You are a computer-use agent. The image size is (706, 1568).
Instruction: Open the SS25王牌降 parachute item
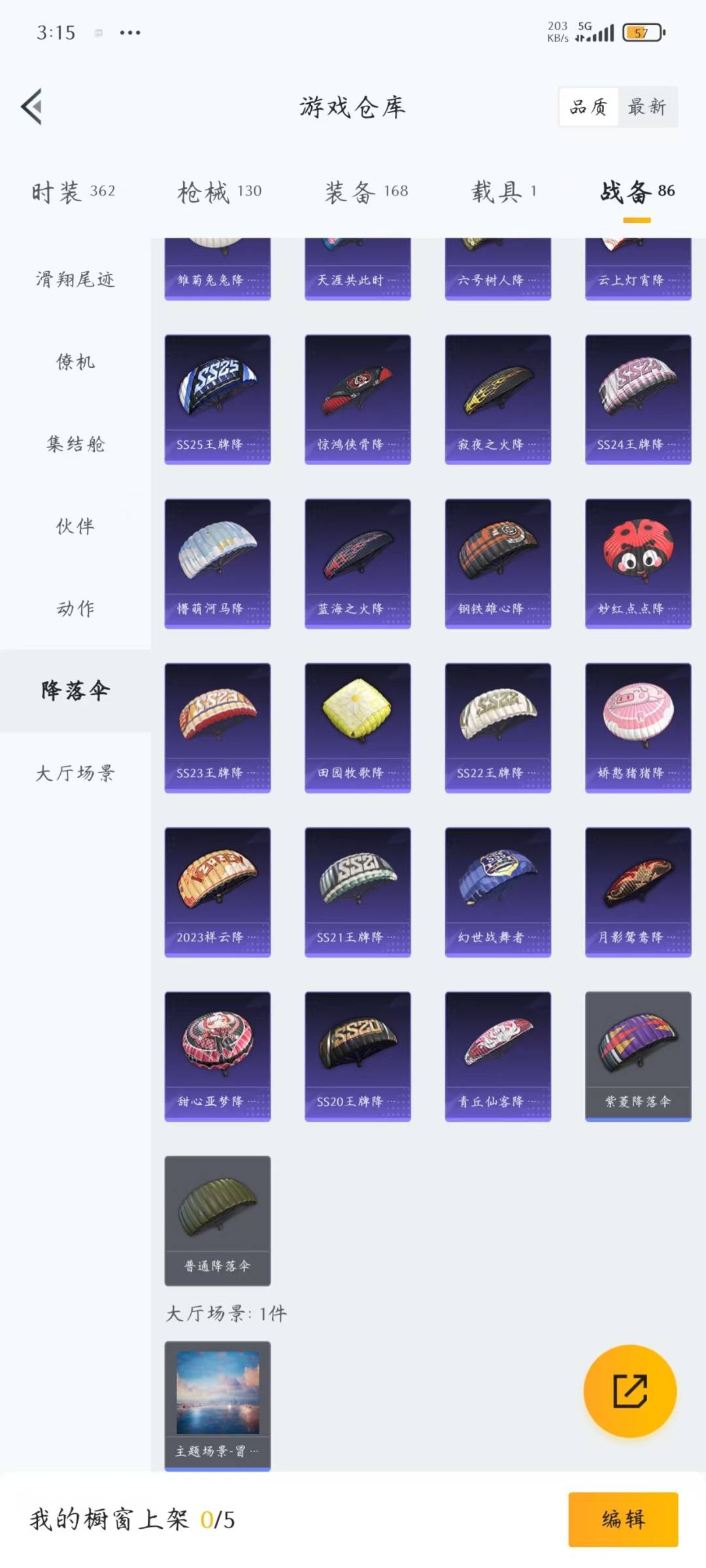[x=218, y=399]
